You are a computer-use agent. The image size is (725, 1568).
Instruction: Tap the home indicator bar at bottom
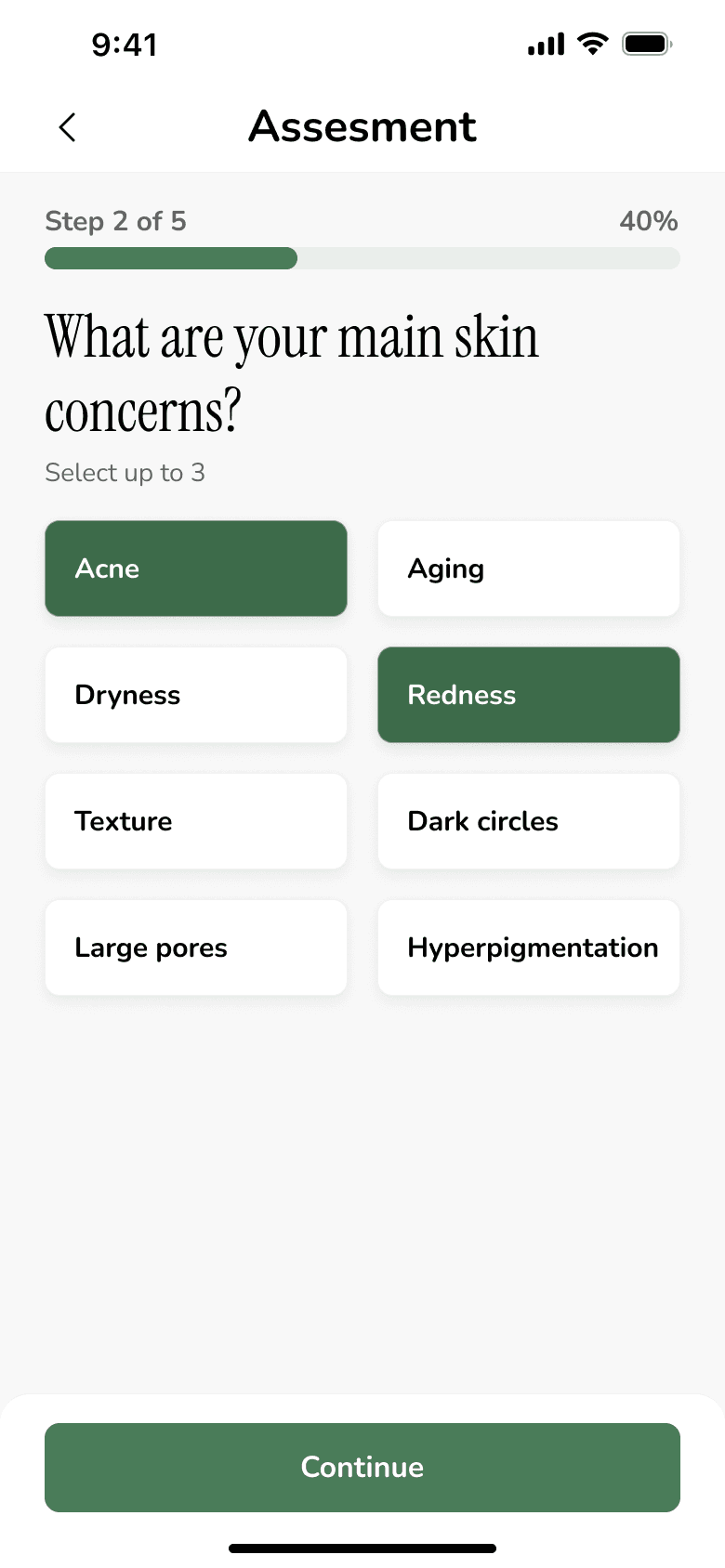(362, 1548)
